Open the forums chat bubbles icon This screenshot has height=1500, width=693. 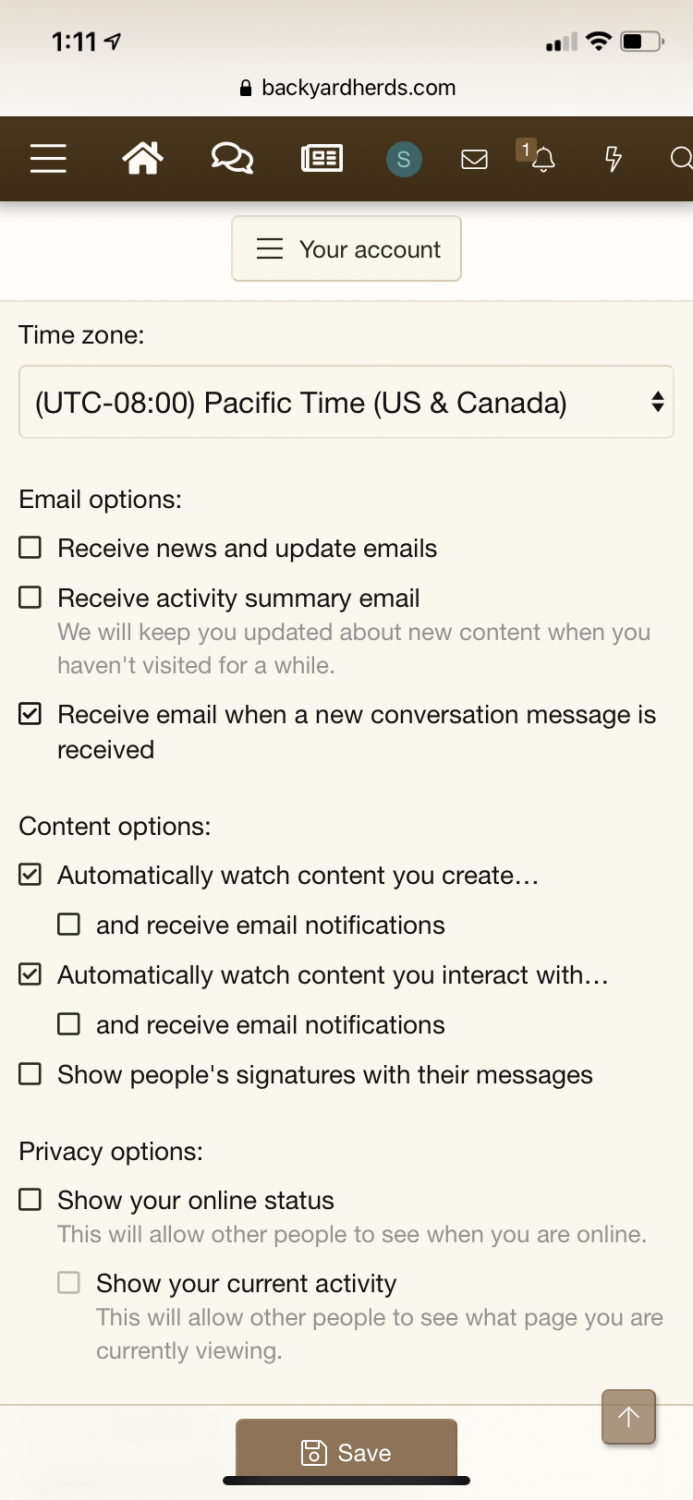tap(232, 159)
